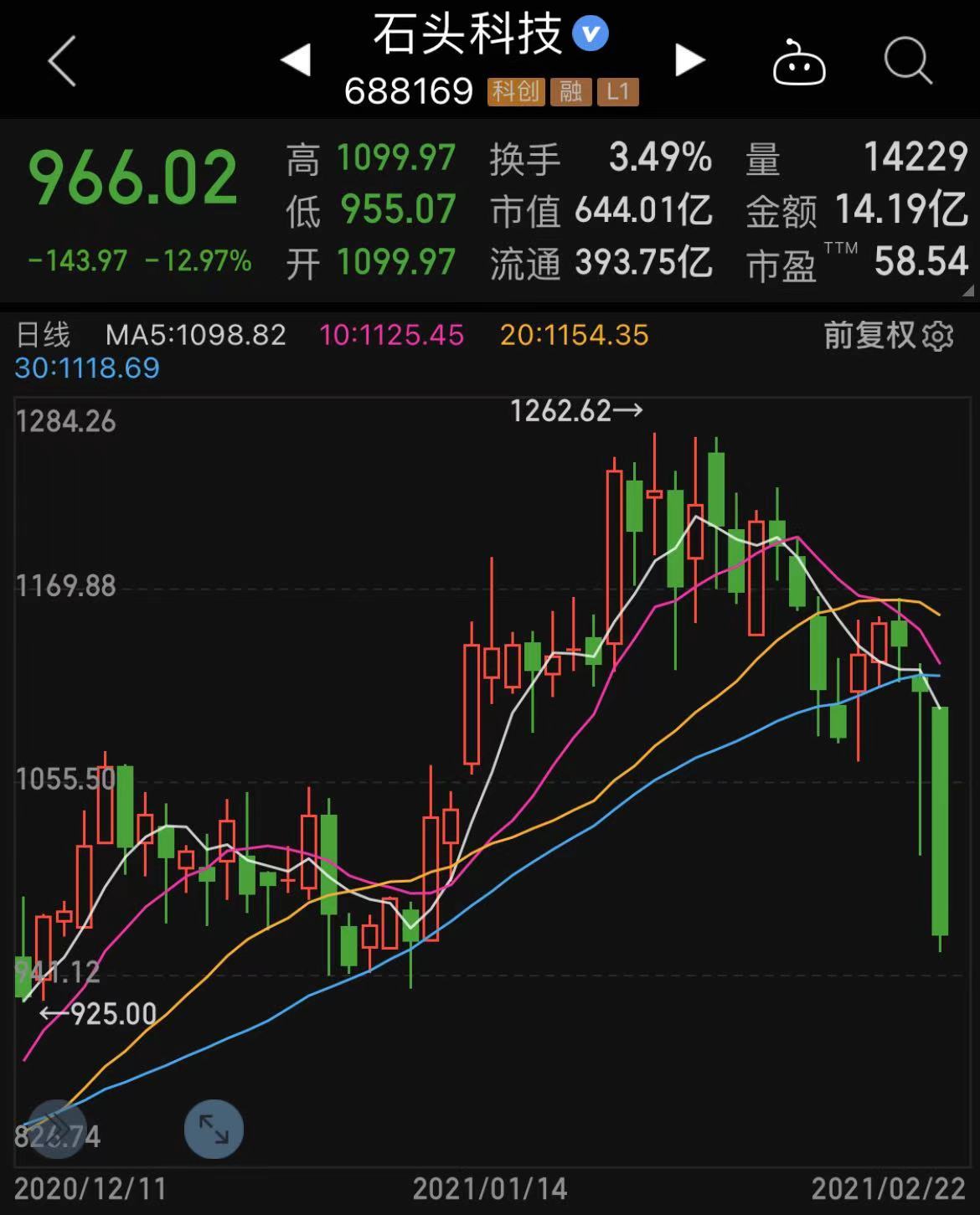The width and height of the screenshot is (980, 1215).
Task: Open 前复权 chart settings
Action: (888, 336)
